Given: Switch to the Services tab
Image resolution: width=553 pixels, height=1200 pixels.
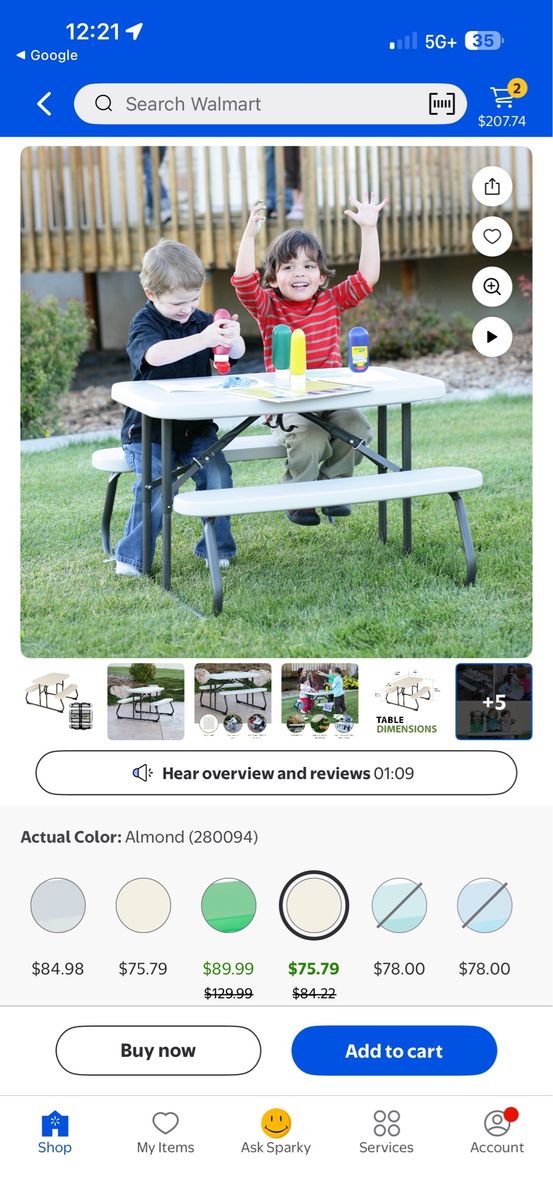Looking at the screenshot, I should click(x=387, y=1133).
